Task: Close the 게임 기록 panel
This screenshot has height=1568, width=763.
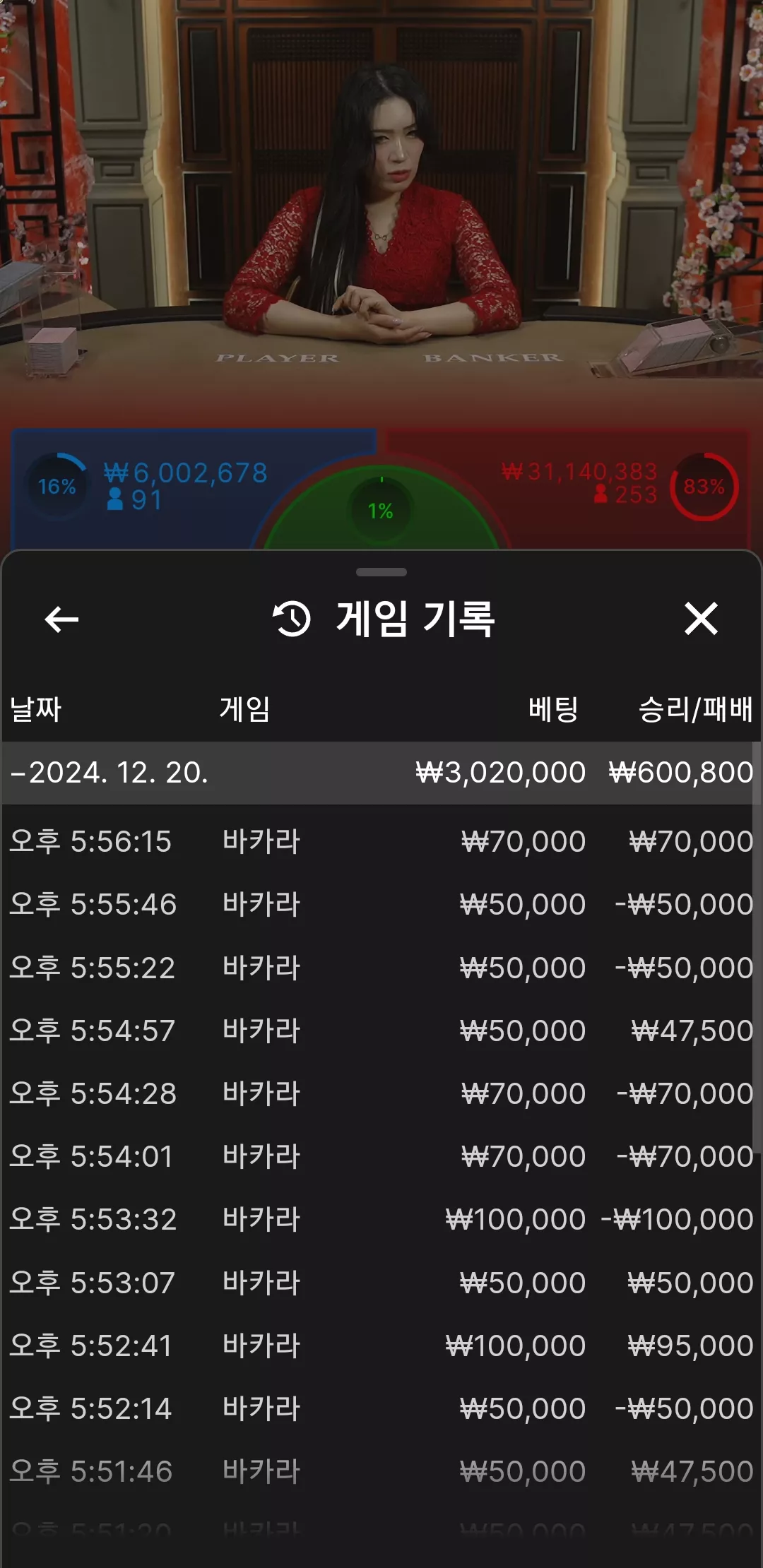Action: pos(701,619)
